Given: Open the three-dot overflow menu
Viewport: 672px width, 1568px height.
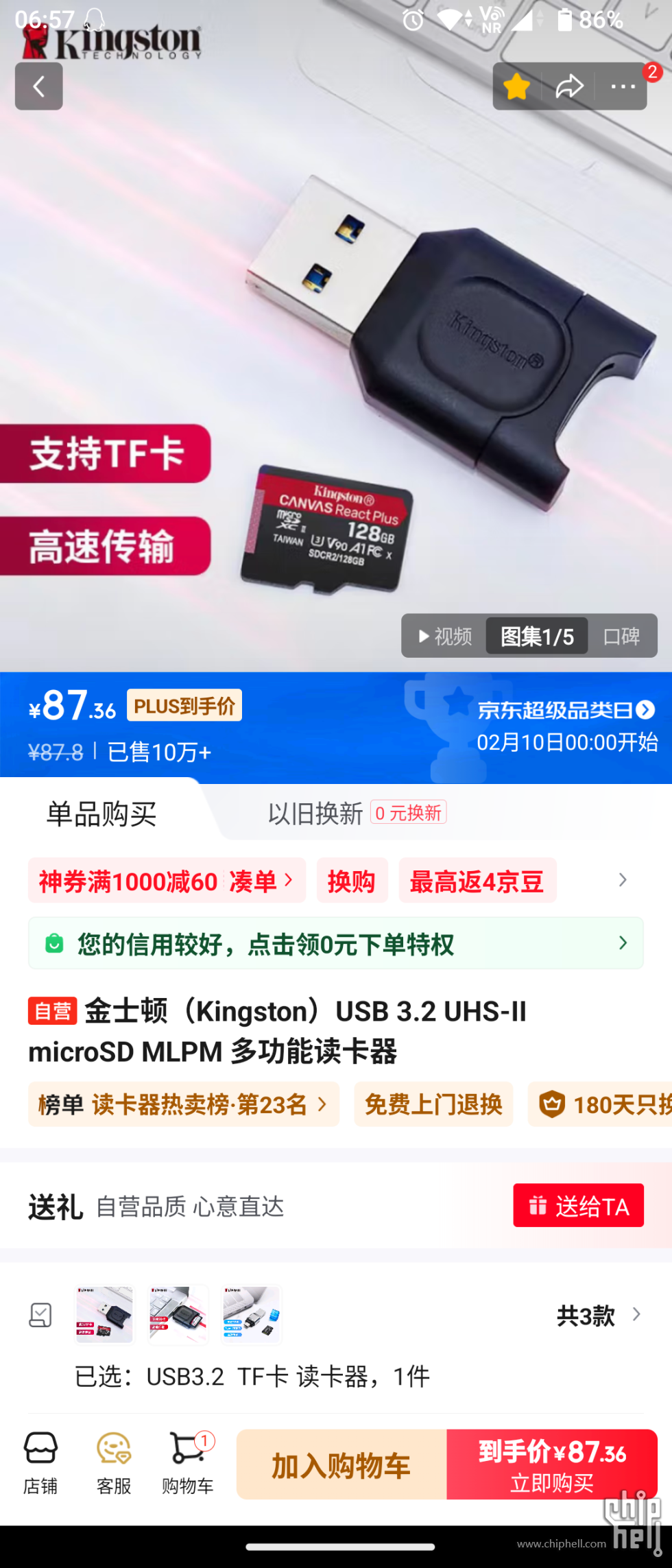Looking at the screenshot, I should tap(623, 86).
